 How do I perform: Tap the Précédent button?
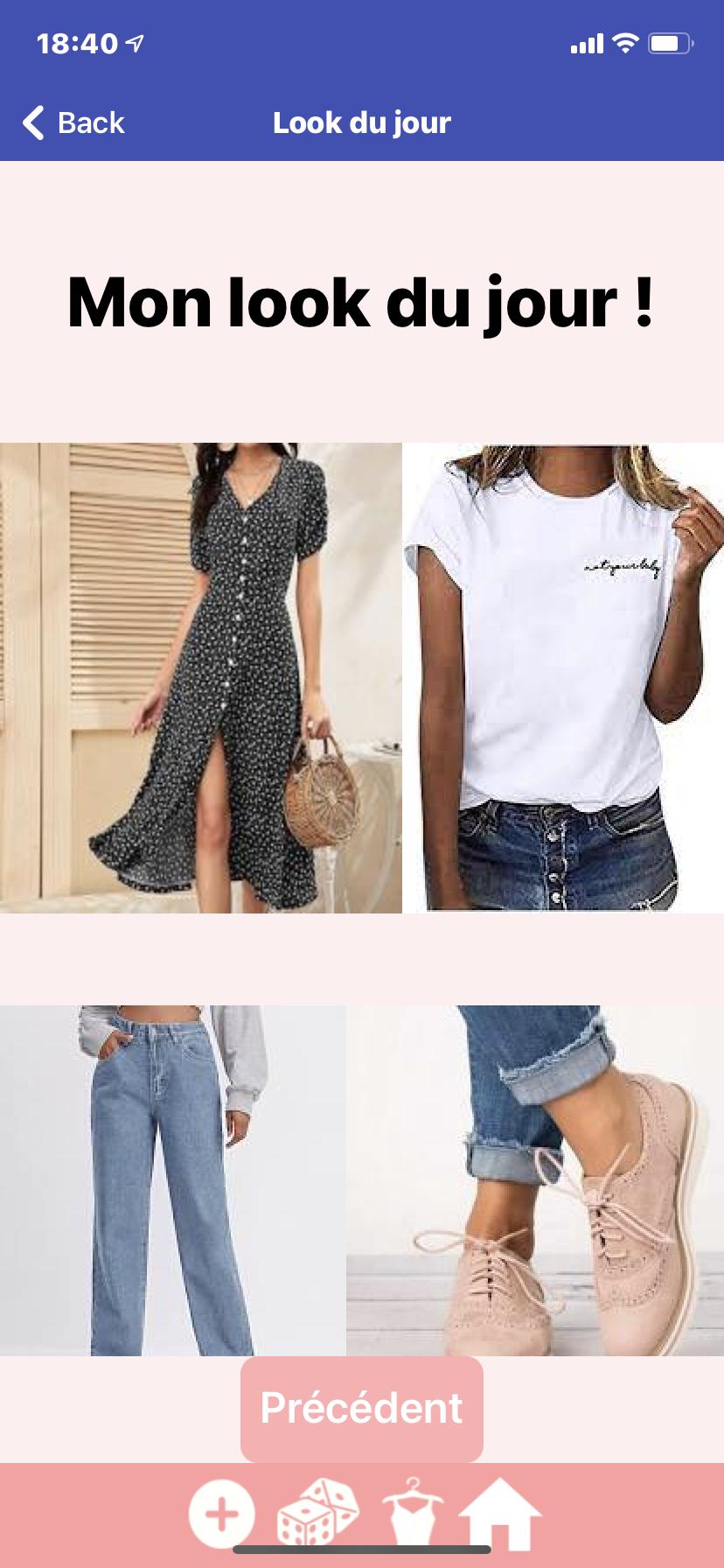(x=361, y=1408)
